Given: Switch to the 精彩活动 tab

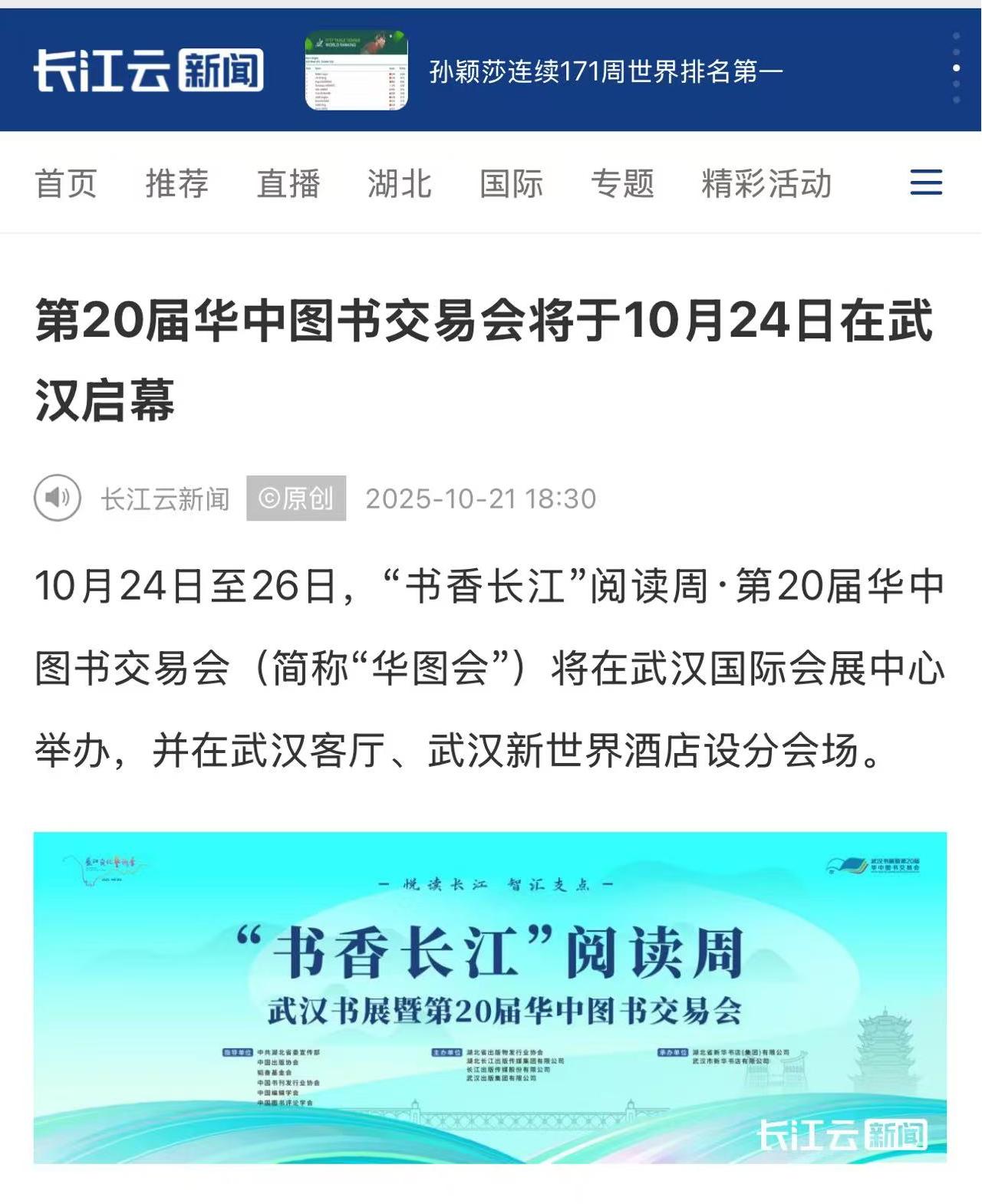Looking at the screenshot, I should 766,184.
